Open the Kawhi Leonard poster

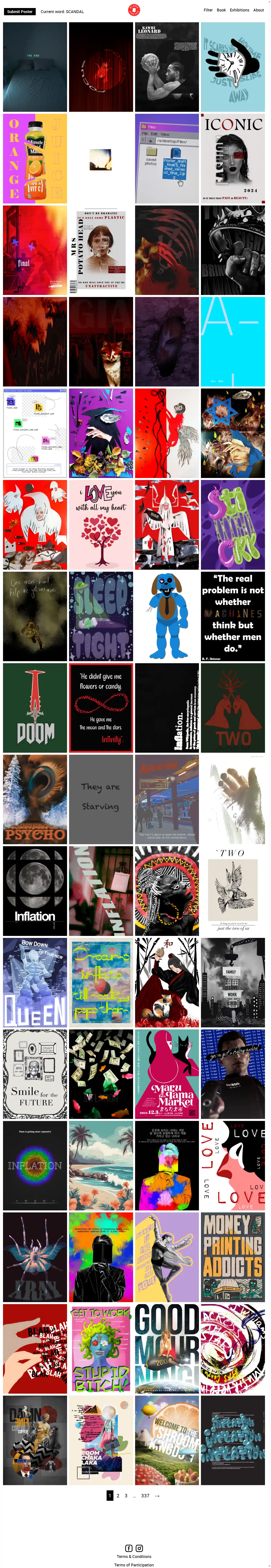[x=166, y=67]
